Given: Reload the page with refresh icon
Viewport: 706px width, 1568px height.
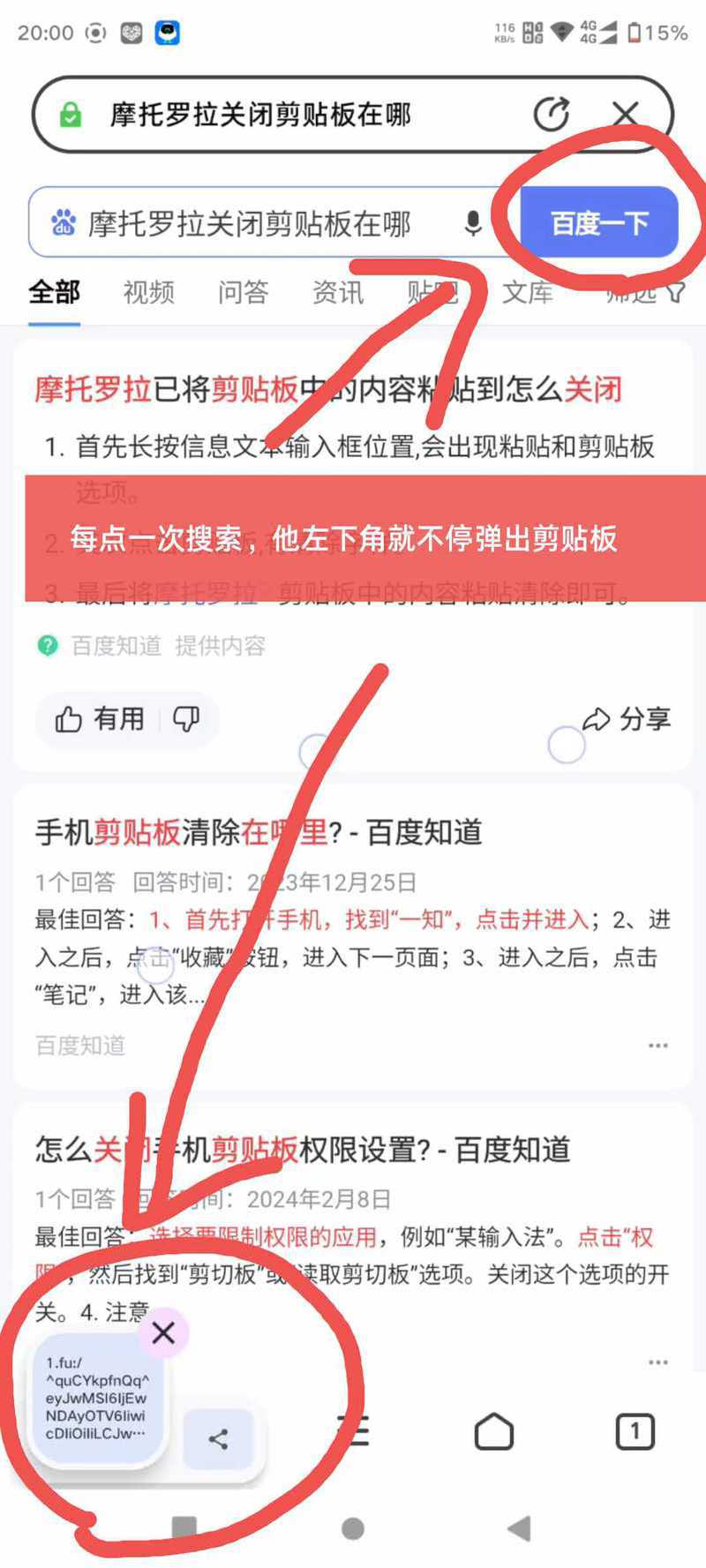Looking at the screenshot, I should 552,115.
